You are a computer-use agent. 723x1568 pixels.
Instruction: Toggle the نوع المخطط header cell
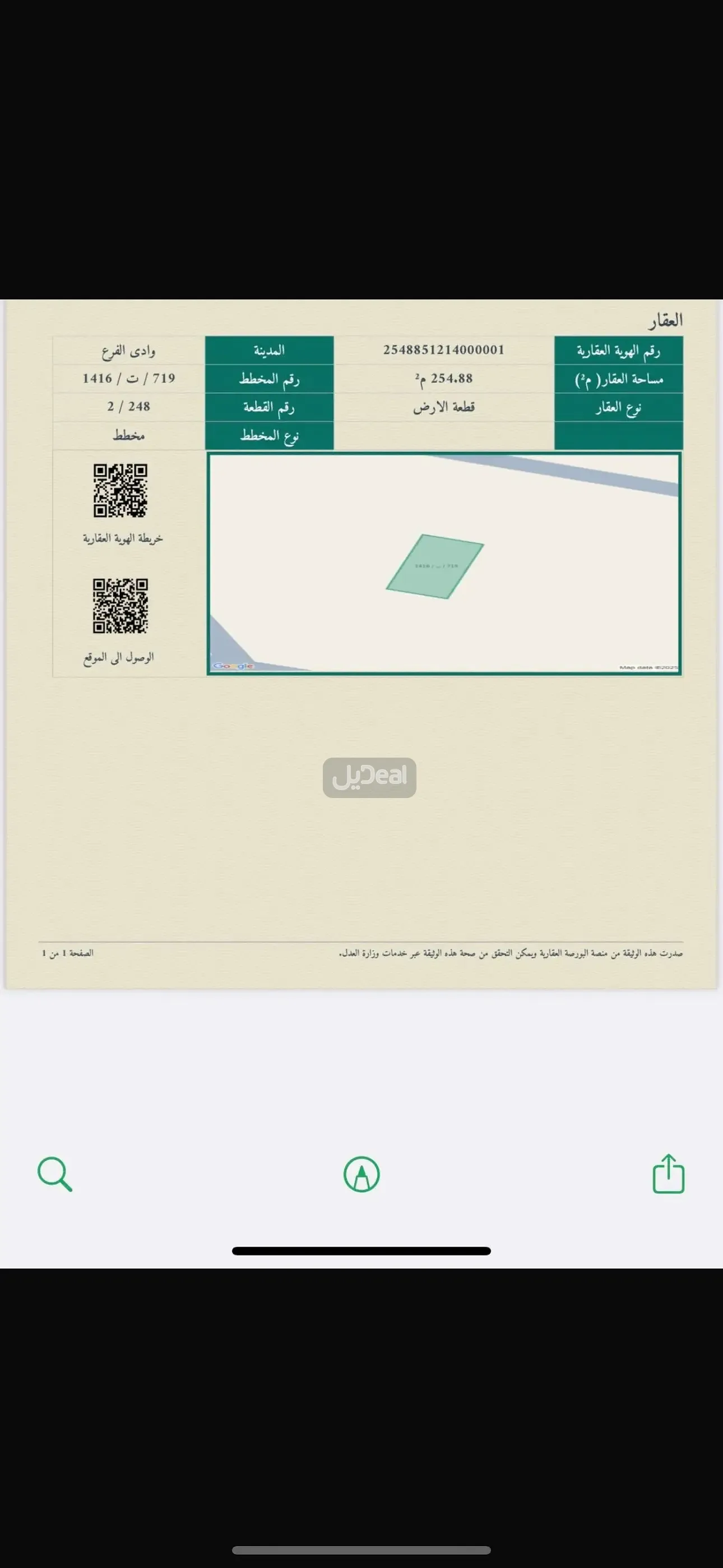(270, 435)
